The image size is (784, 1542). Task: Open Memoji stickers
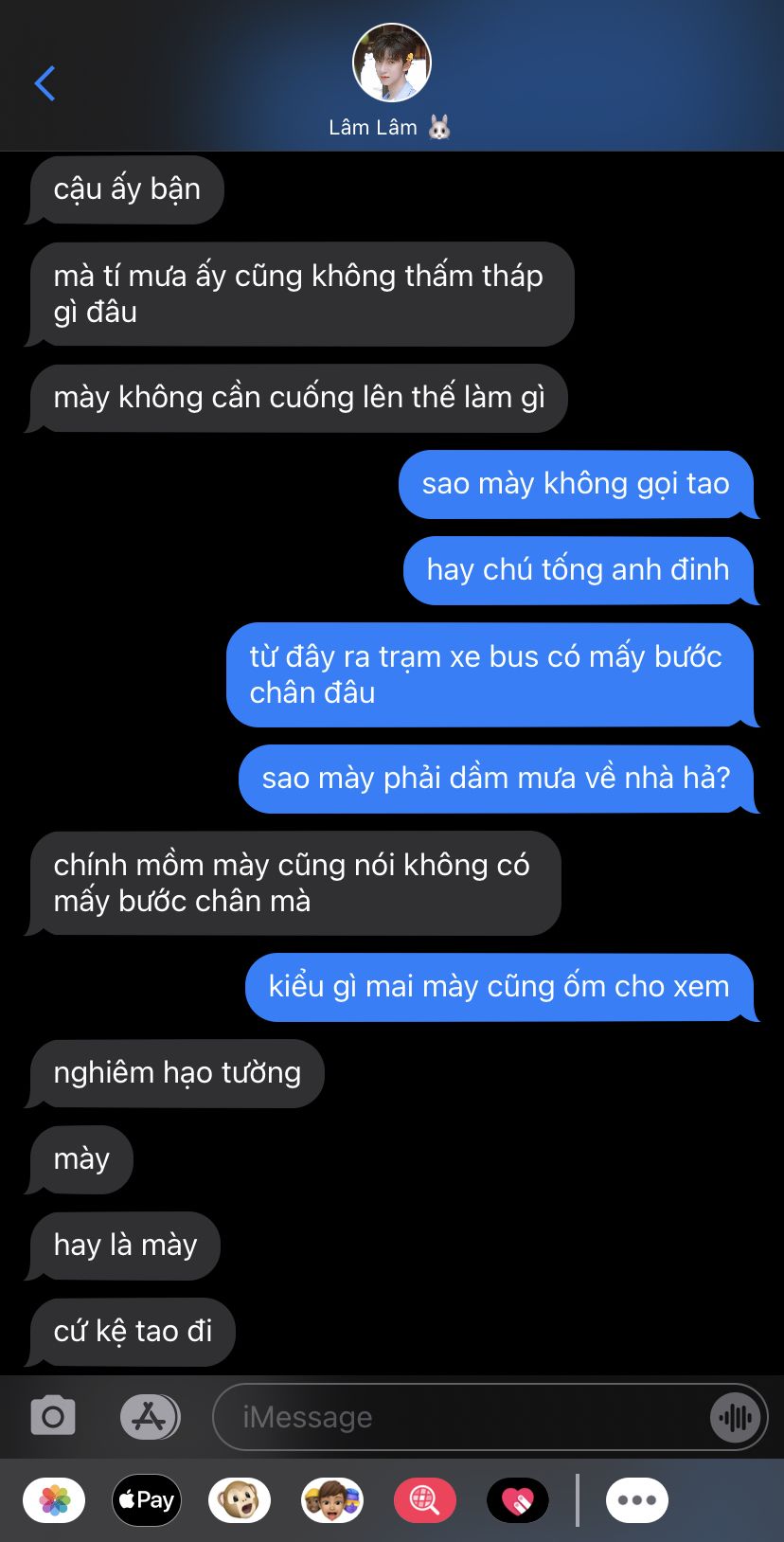pyautogui.click(x=332, y=1500)
